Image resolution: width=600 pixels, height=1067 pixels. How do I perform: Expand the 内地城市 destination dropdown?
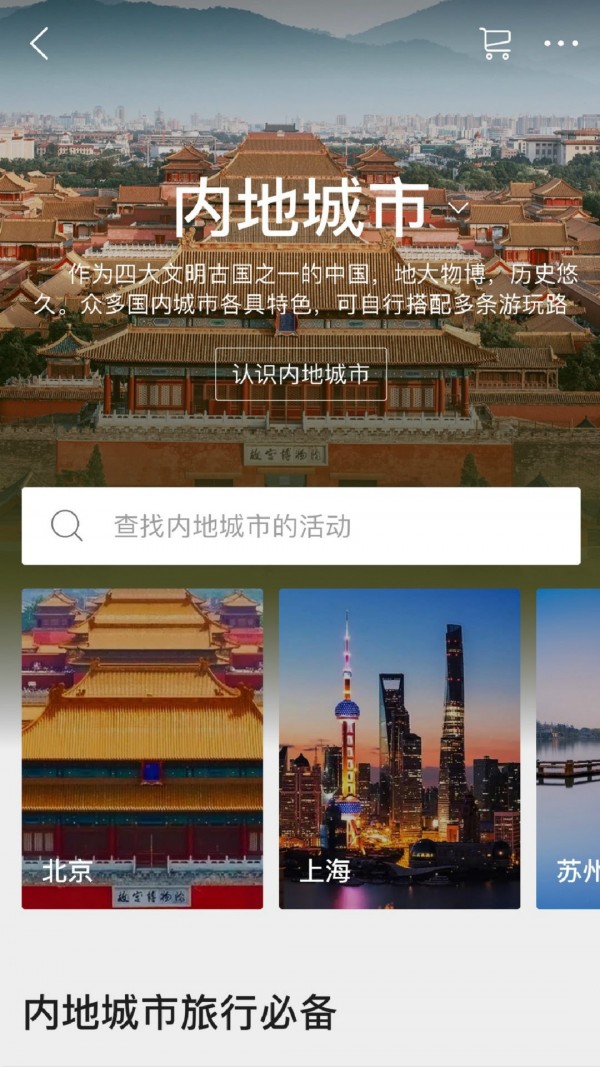click(458, 208)
